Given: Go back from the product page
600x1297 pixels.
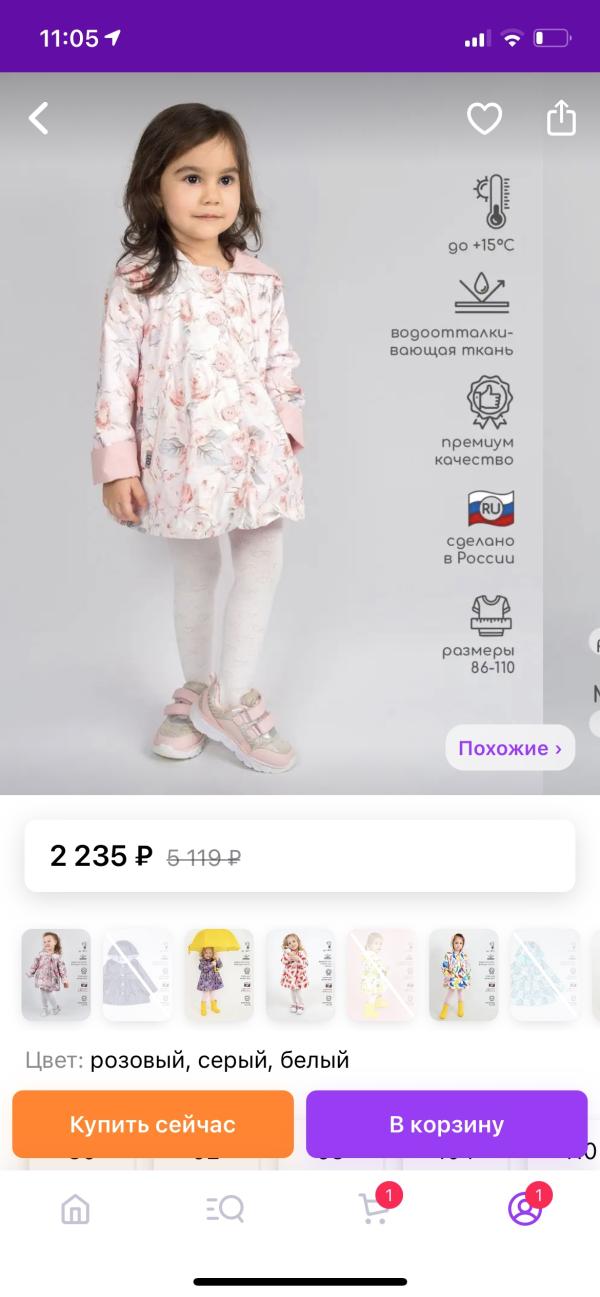Looking at the screenshot, I should pyautogui.click(x=39, y=119).
